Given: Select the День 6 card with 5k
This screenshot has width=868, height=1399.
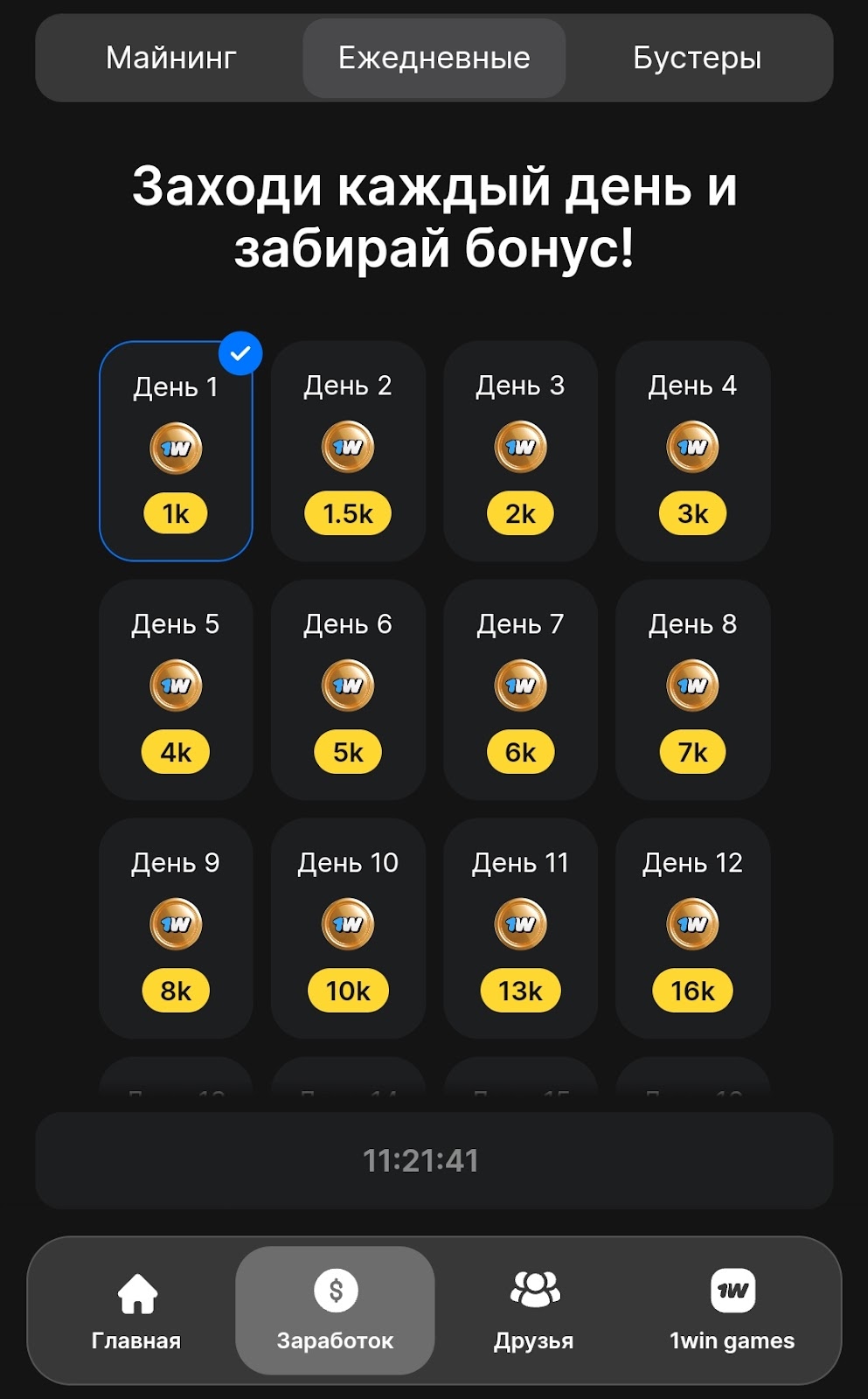Looking at the screenshot, I should [348, 689].
